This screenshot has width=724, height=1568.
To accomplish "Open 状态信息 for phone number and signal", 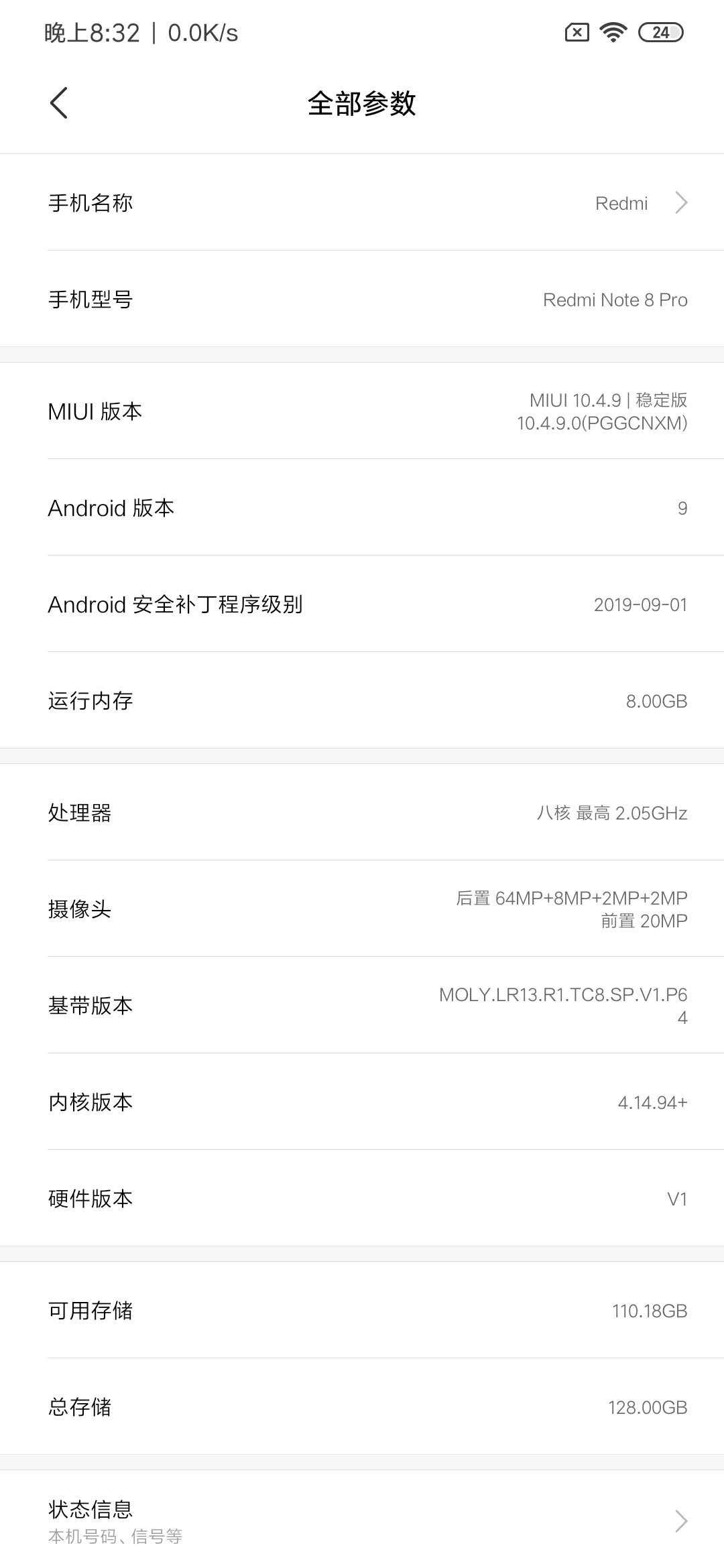I will pos(362,1520).
